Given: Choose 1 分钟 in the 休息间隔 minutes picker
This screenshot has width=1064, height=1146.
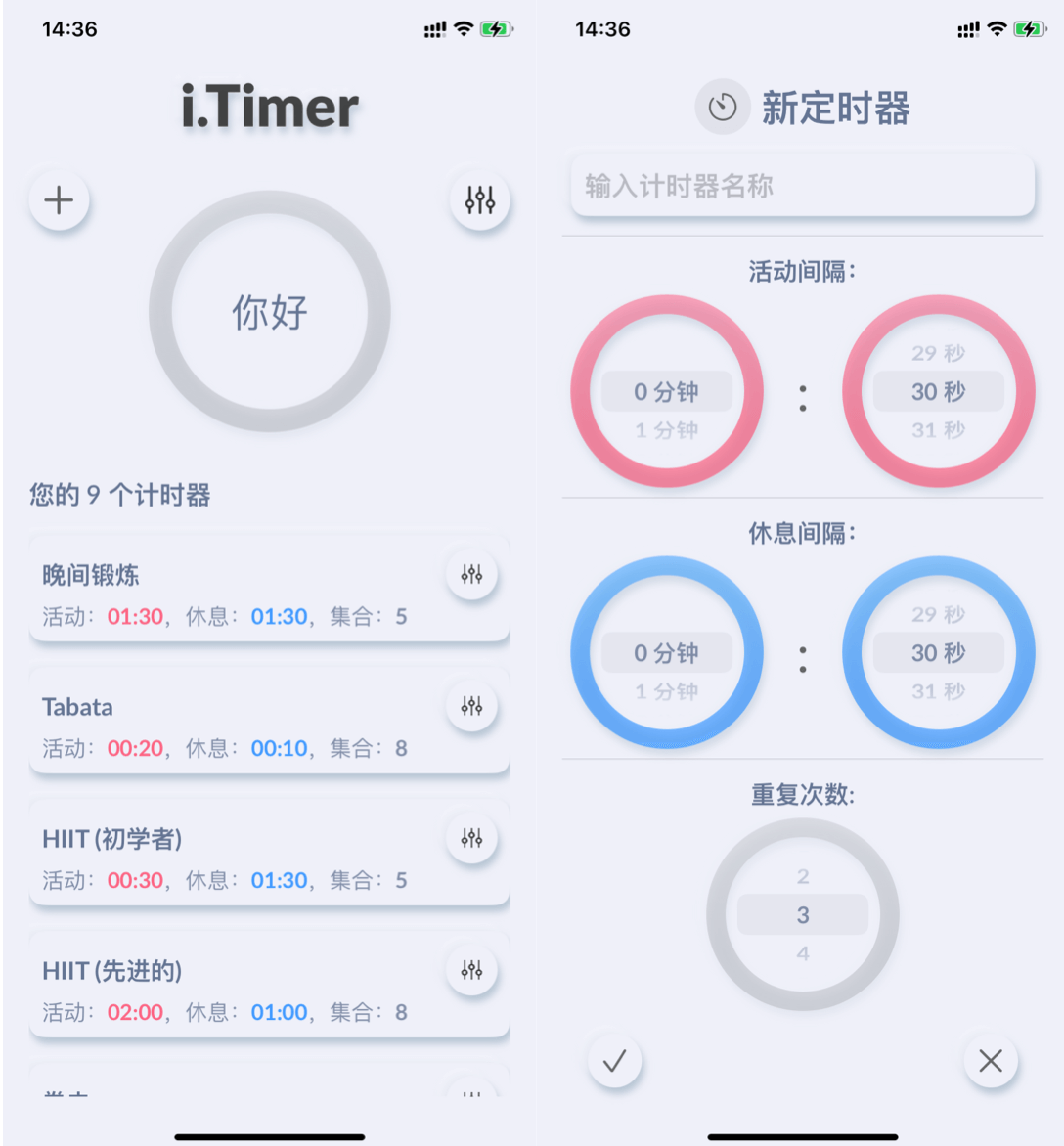Looking at the screenshot, I should tap(666, 691).
